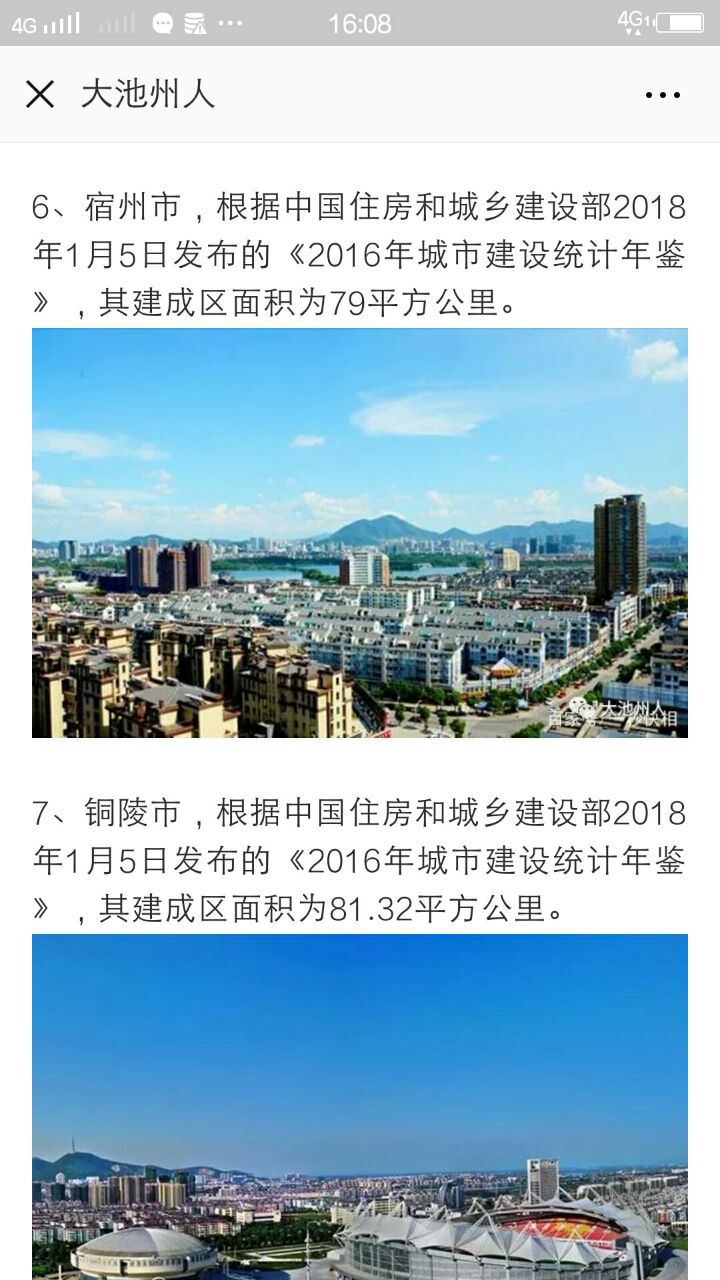Open the three-dot overflow menu
The width and height of the screenshot is (720, 1280).
click(662, 96)
